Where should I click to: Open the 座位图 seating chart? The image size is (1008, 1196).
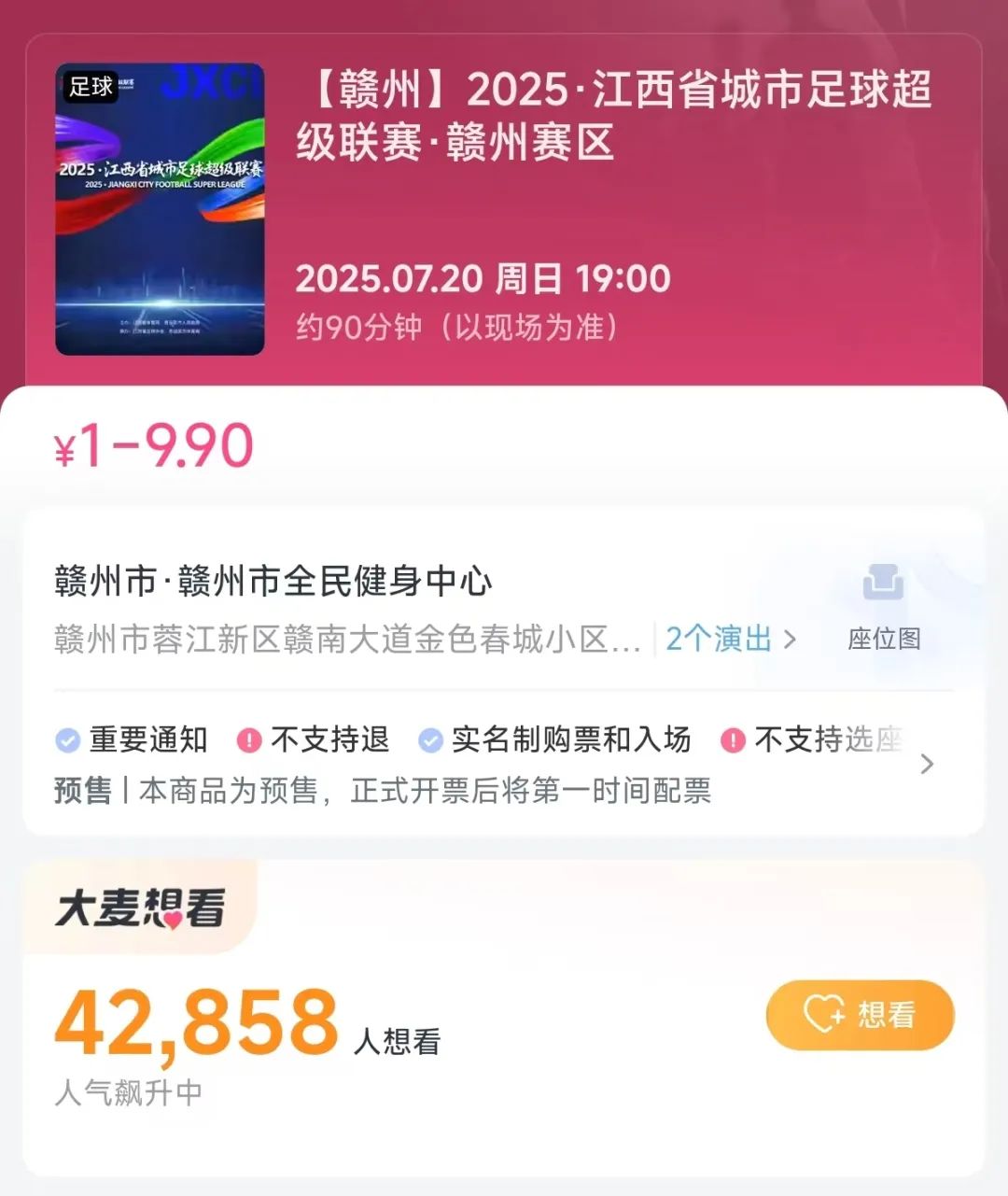[883, 607]
